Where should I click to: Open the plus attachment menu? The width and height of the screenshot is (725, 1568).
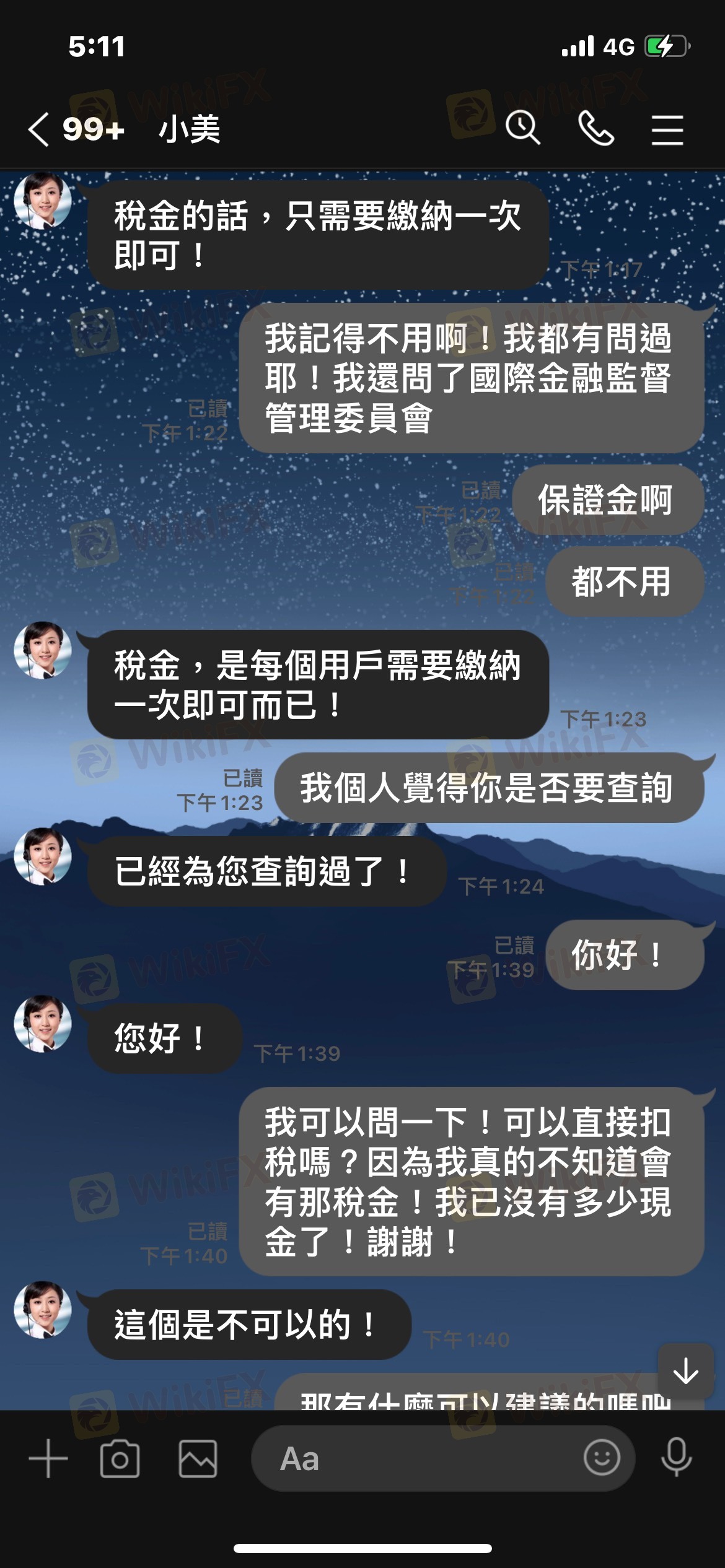[48, 1458]
